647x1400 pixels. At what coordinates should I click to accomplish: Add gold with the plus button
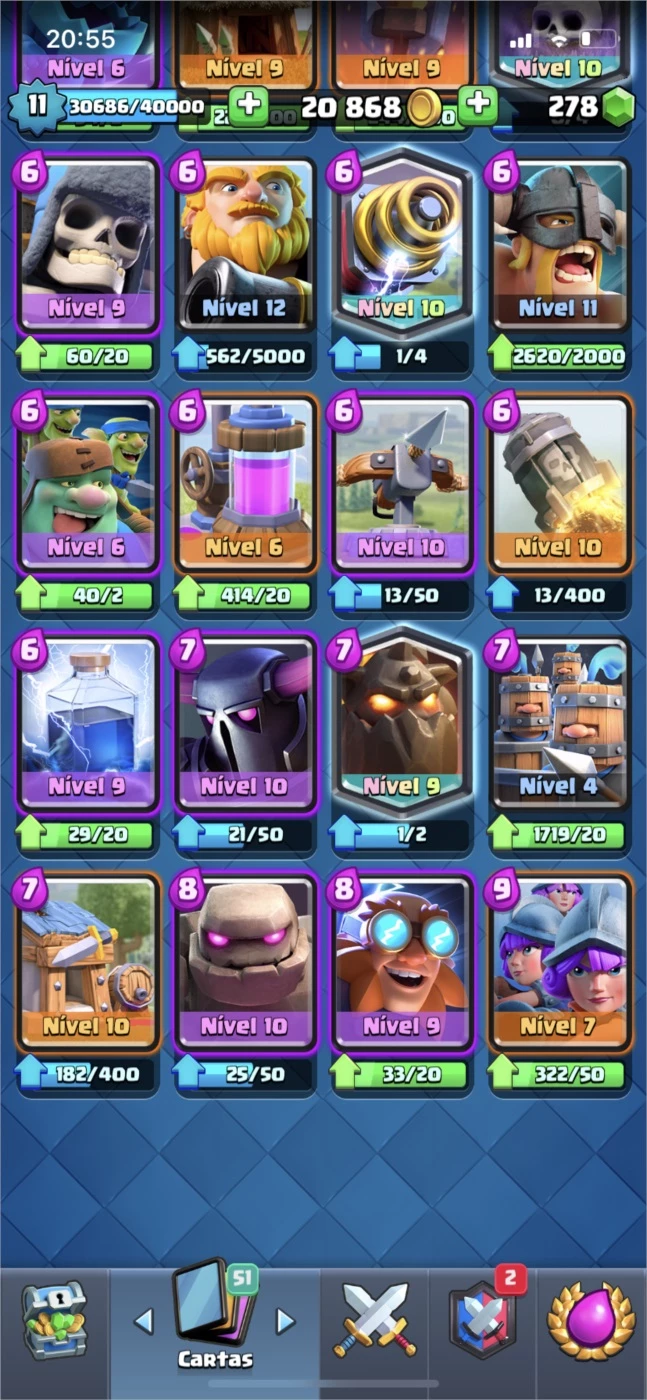pyautogui.click(x=478, y=104)
